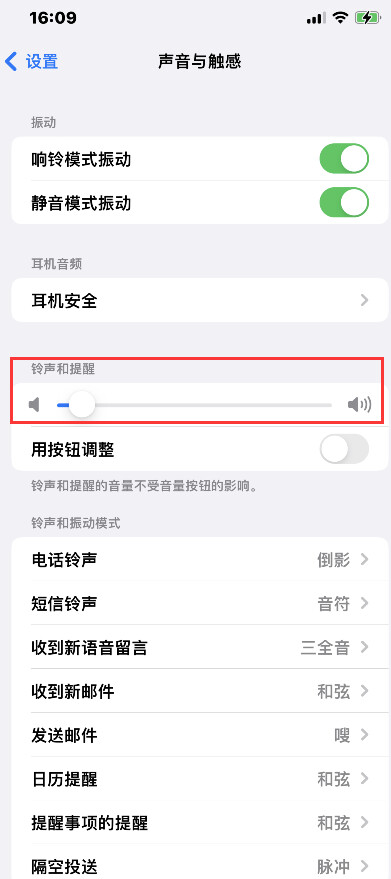This screenshot has width=391, height=879.
Task: Select 收到新语音留言 row
Action: click(x=200, y=647)
